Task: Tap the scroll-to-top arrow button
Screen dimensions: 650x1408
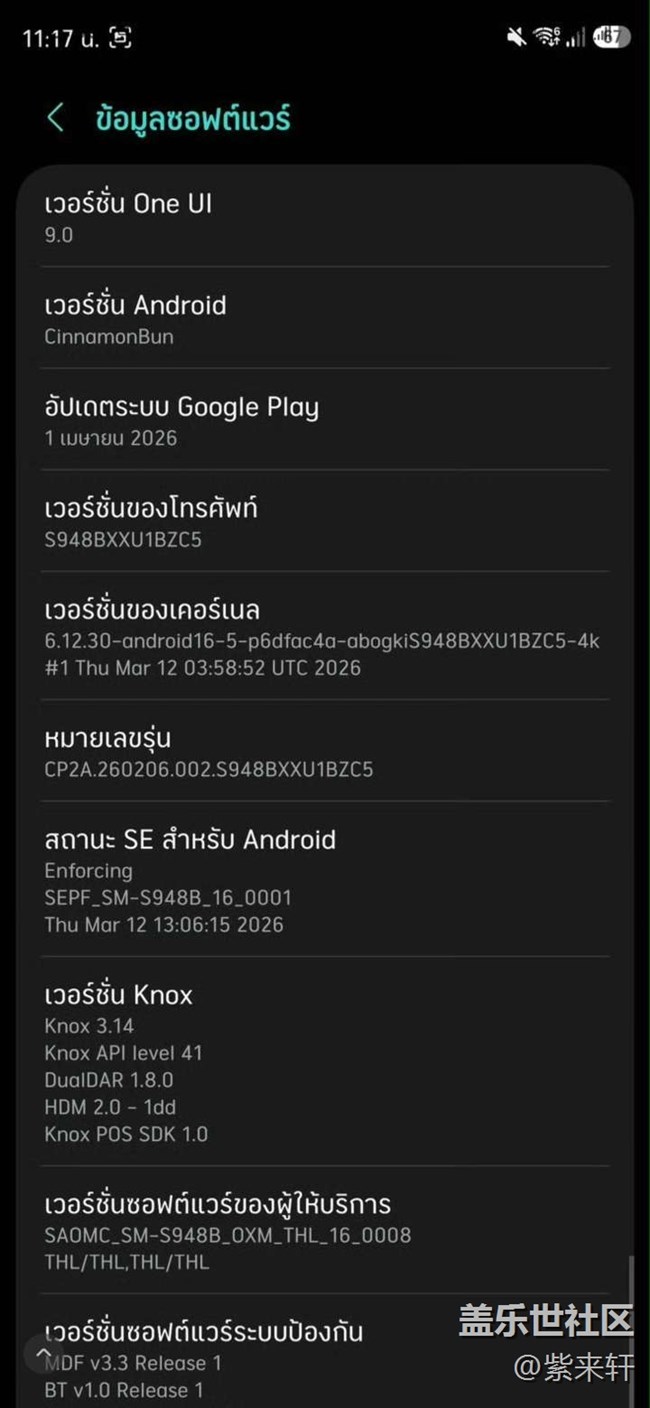Action: click(44, 1355)
